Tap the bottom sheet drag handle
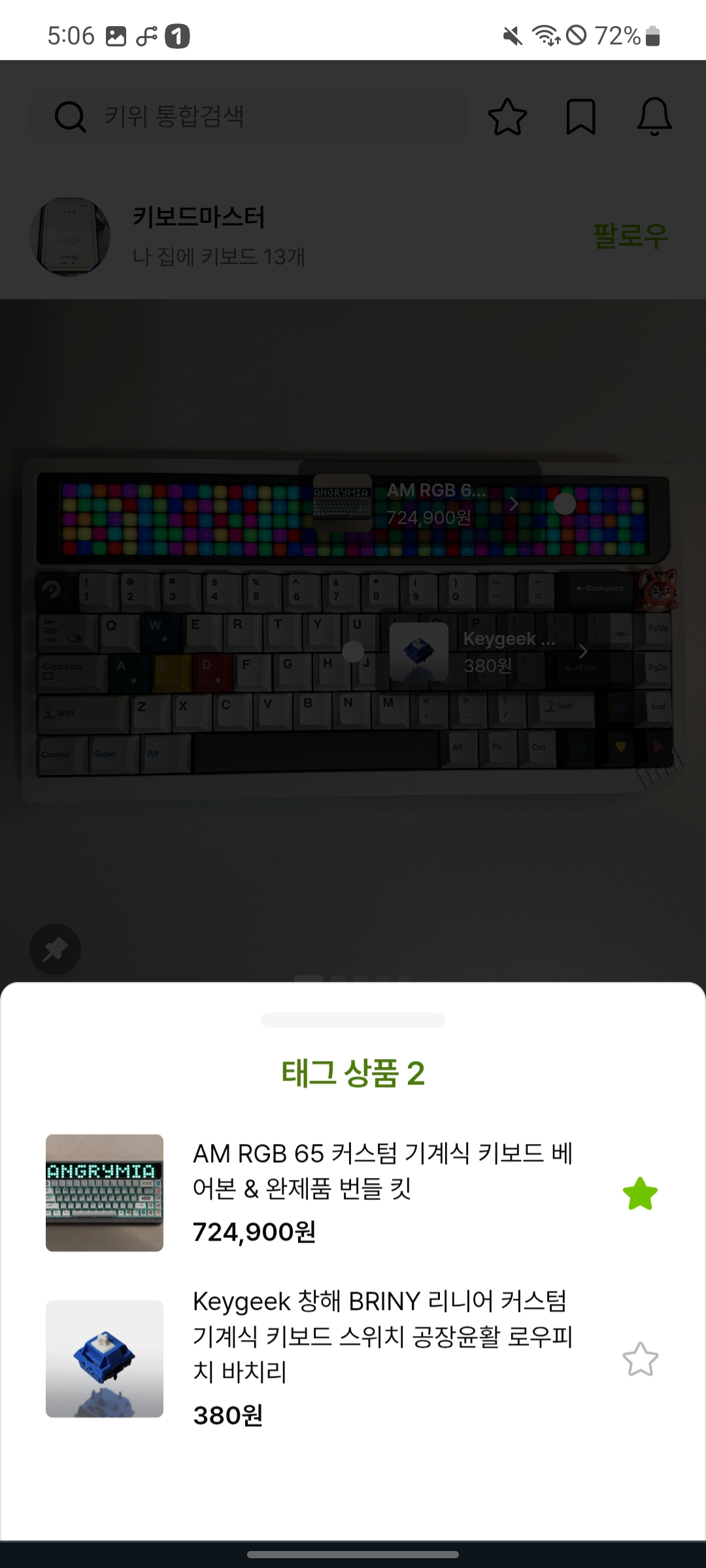 tap(353, 1020)
